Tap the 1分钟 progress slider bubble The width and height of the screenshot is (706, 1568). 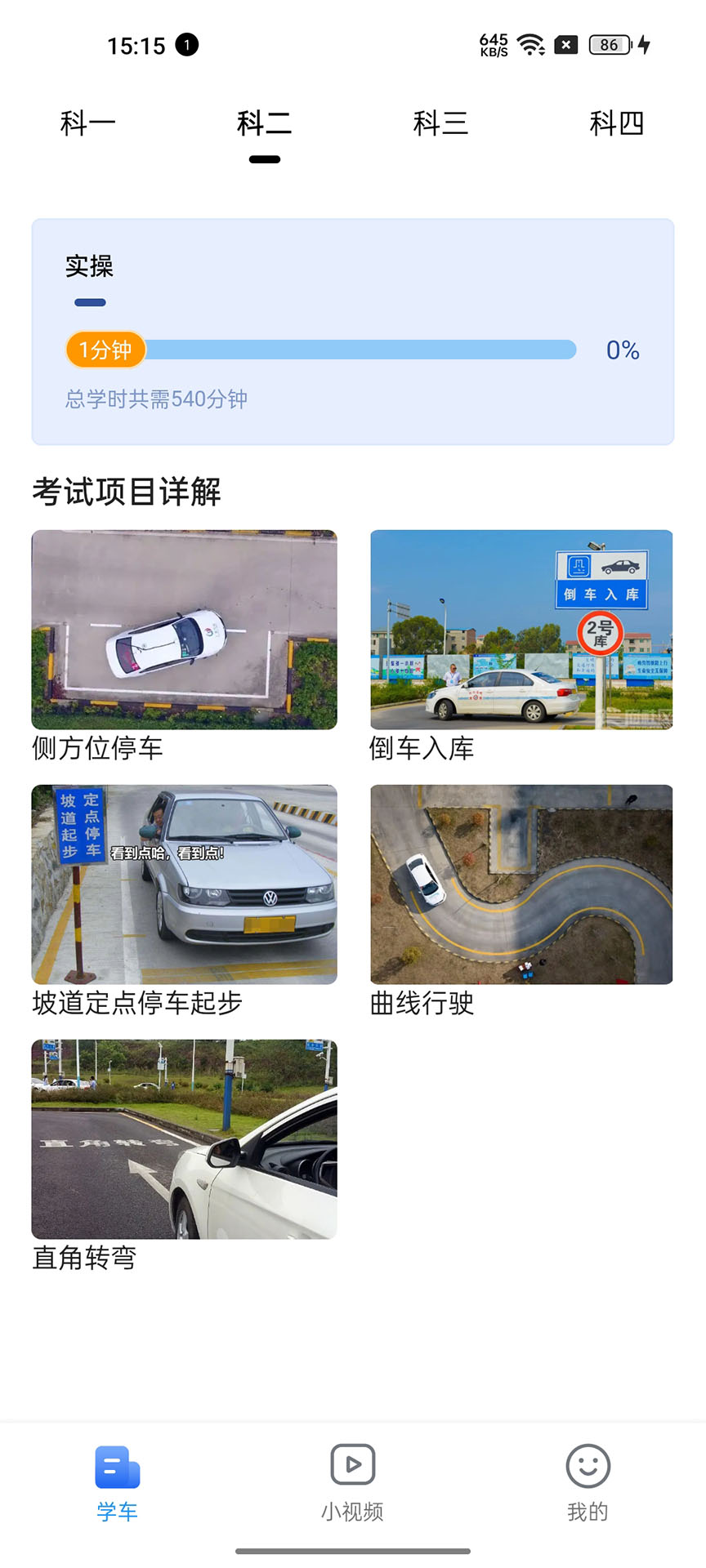(x=105, y=350)
